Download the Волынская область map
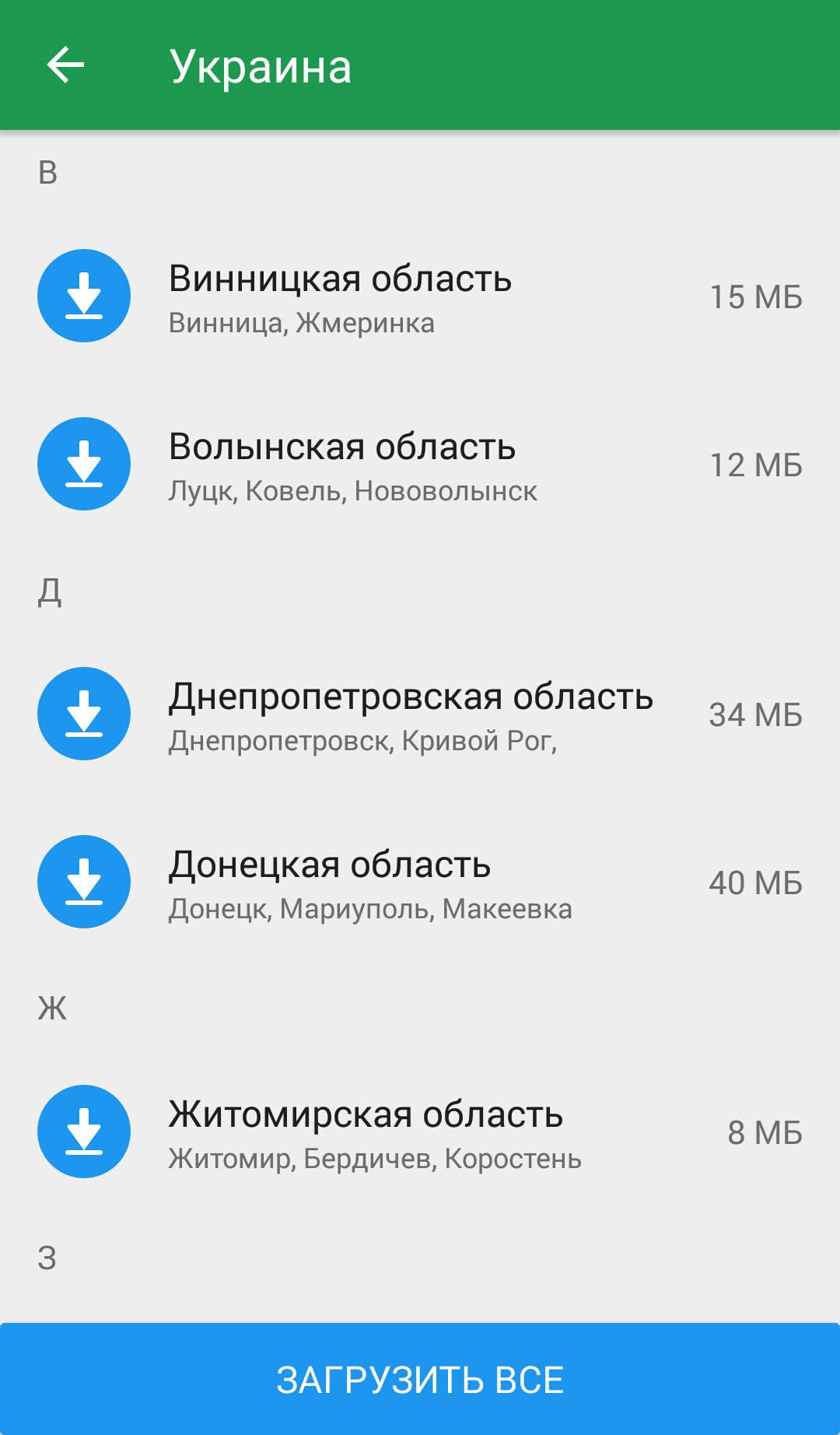 click(84, 464)
